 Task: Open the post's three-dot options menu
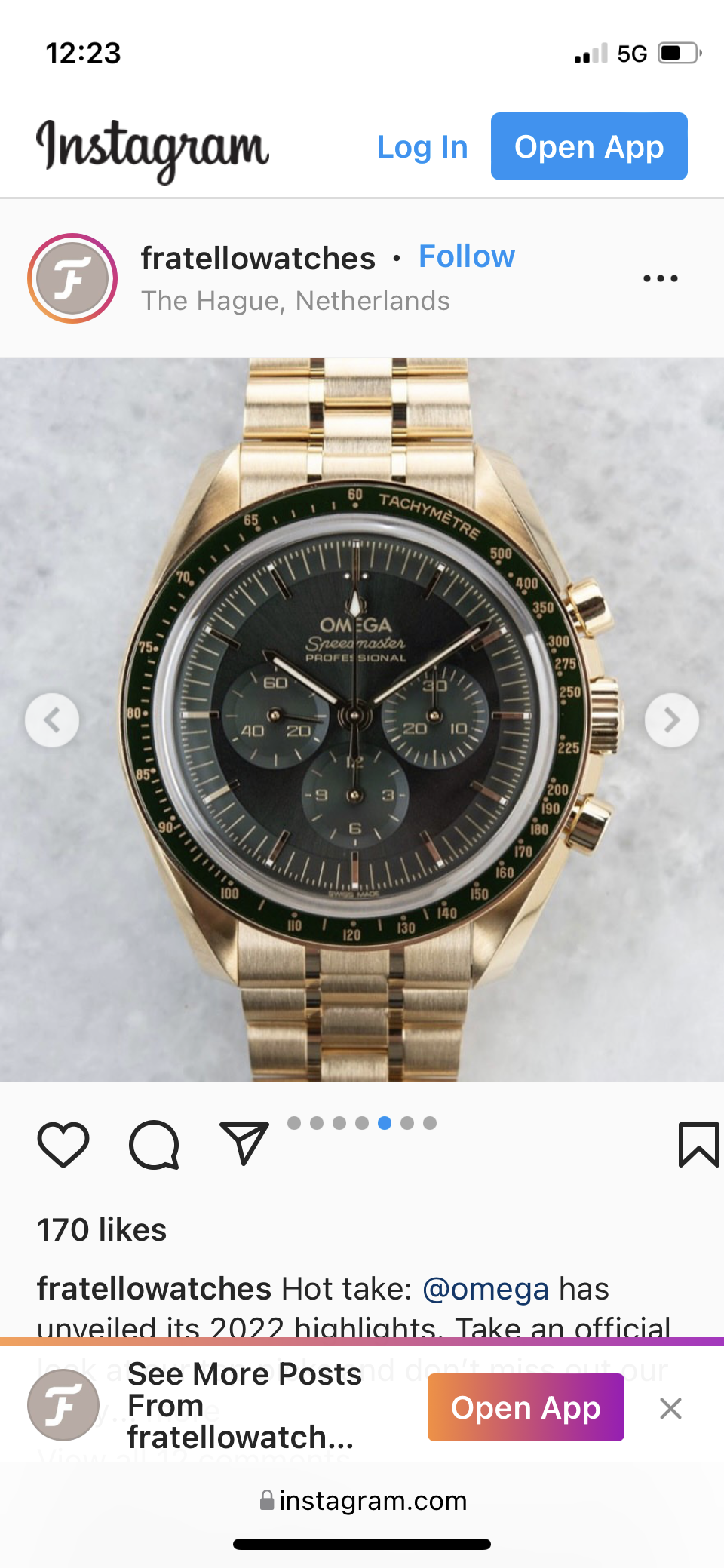tap(660, 278)
